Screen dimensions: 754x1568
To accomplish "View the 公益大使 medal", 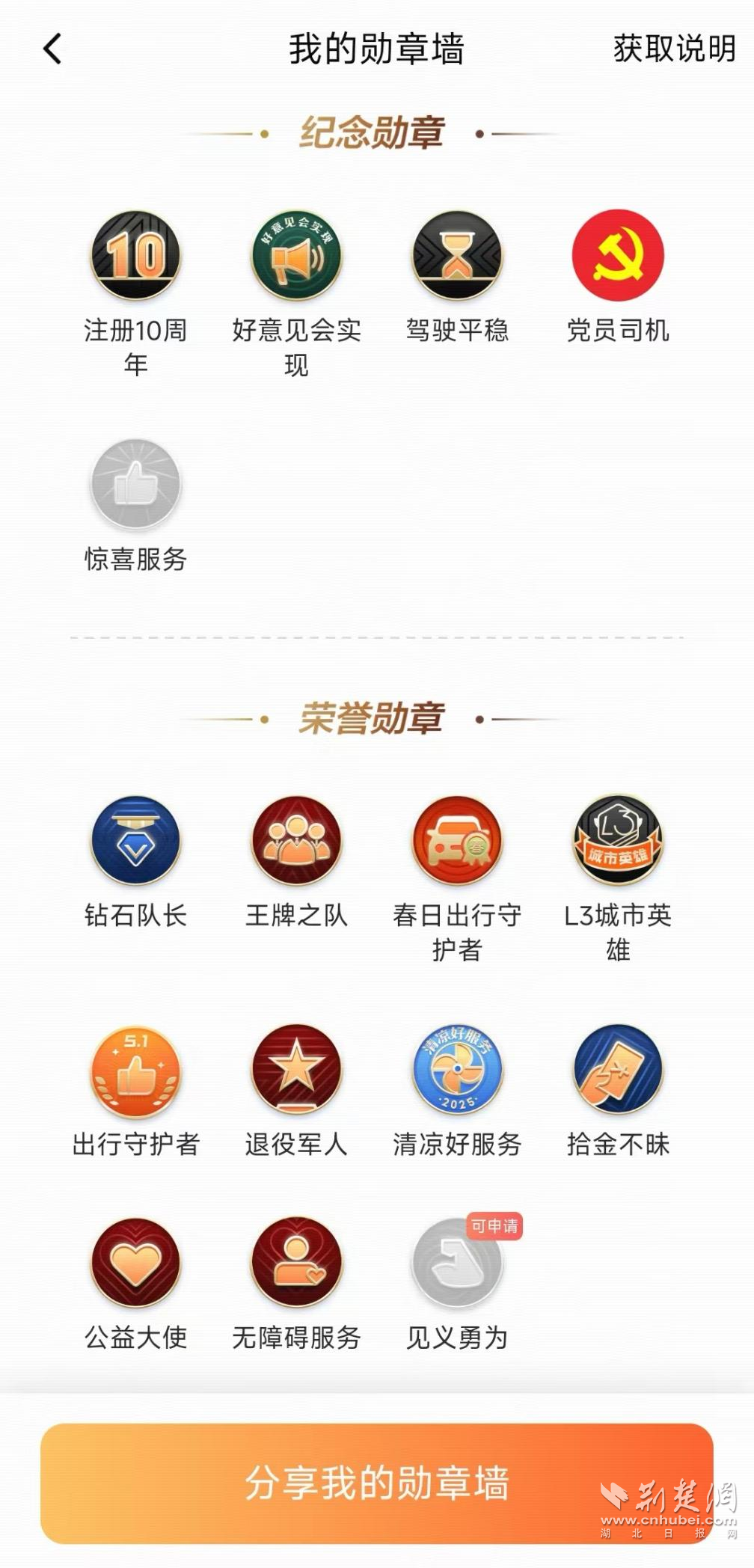I will [x=135, y=1264].
